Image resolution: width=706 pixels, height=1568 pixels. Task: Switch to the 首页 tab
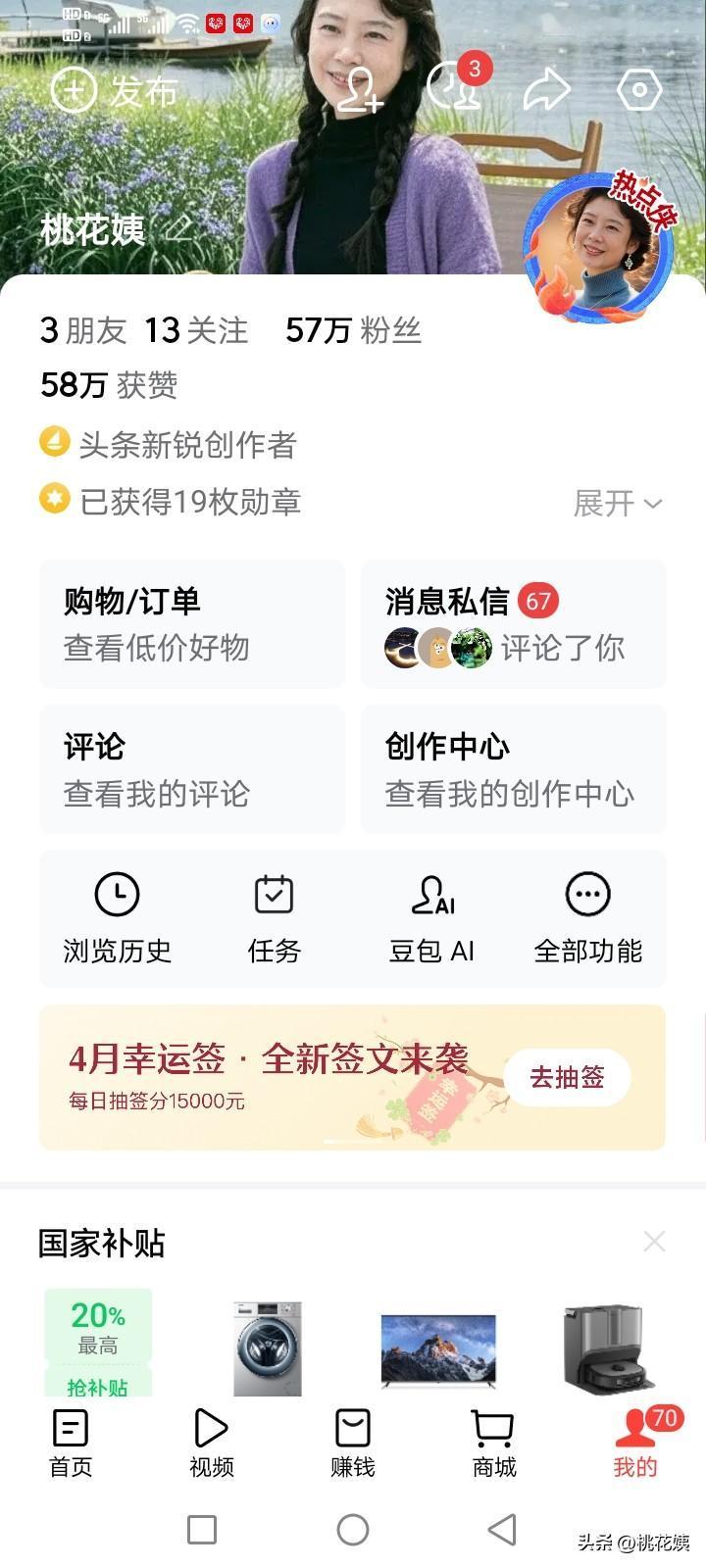[x=71, y=1443]
